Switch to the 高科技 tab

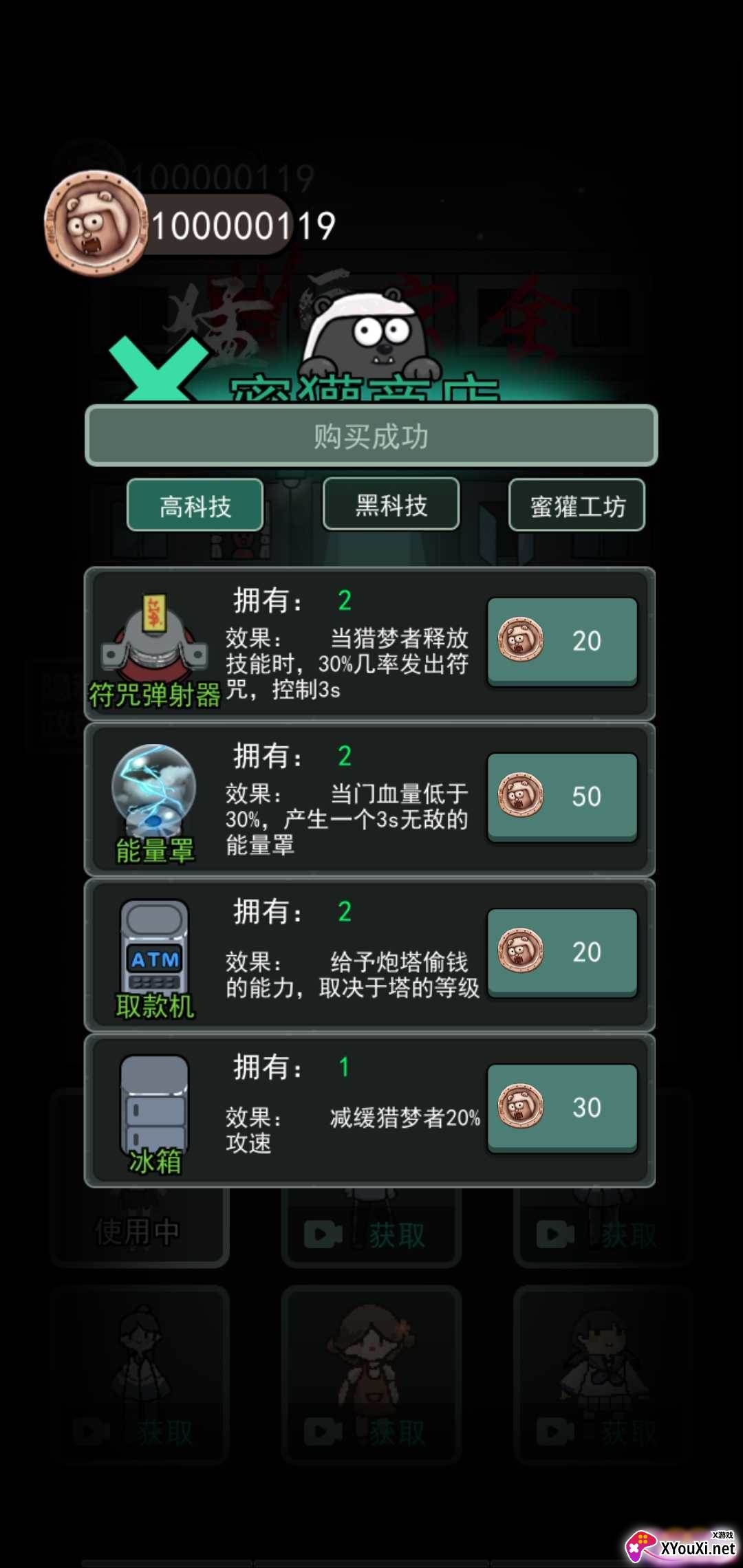click(195, 505)
